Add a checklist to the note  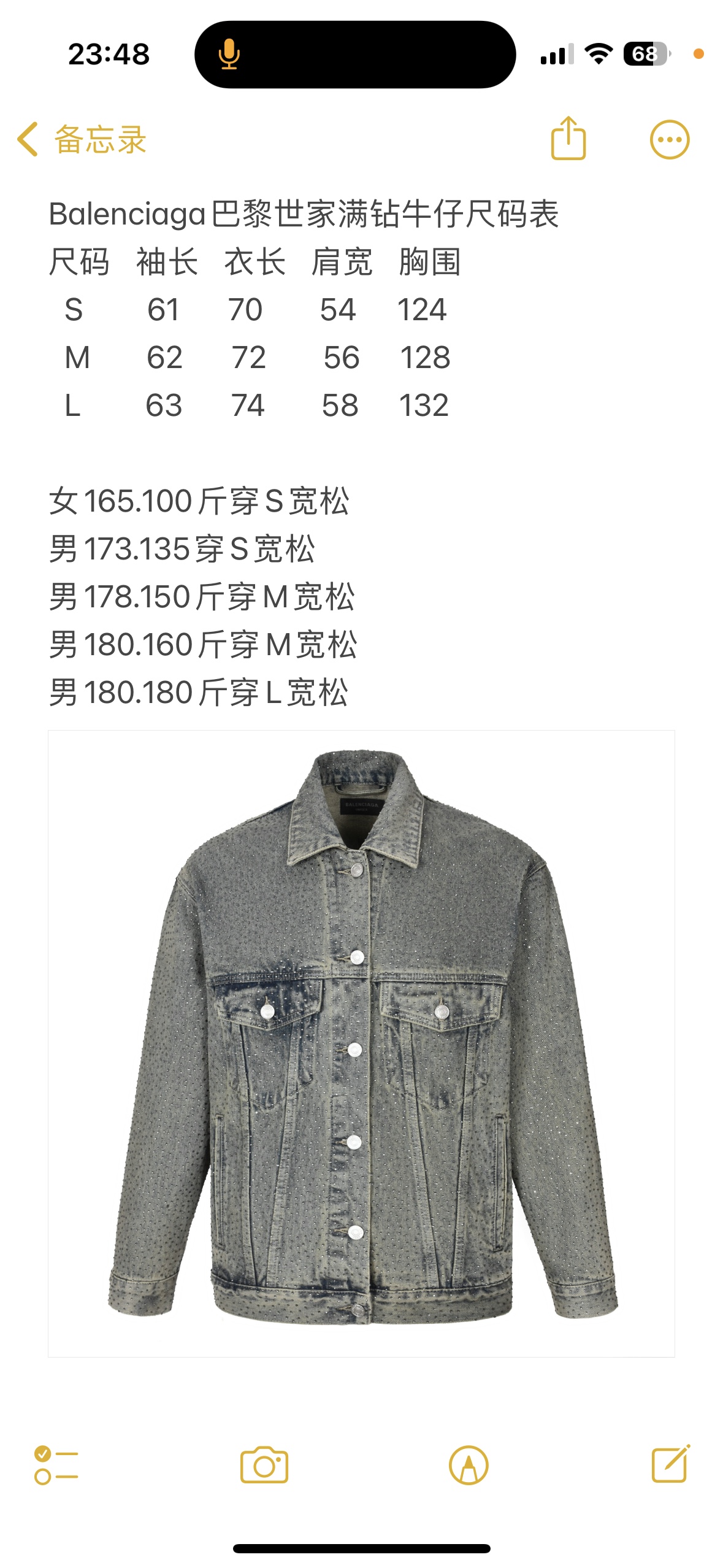[x=56, y=1465]
